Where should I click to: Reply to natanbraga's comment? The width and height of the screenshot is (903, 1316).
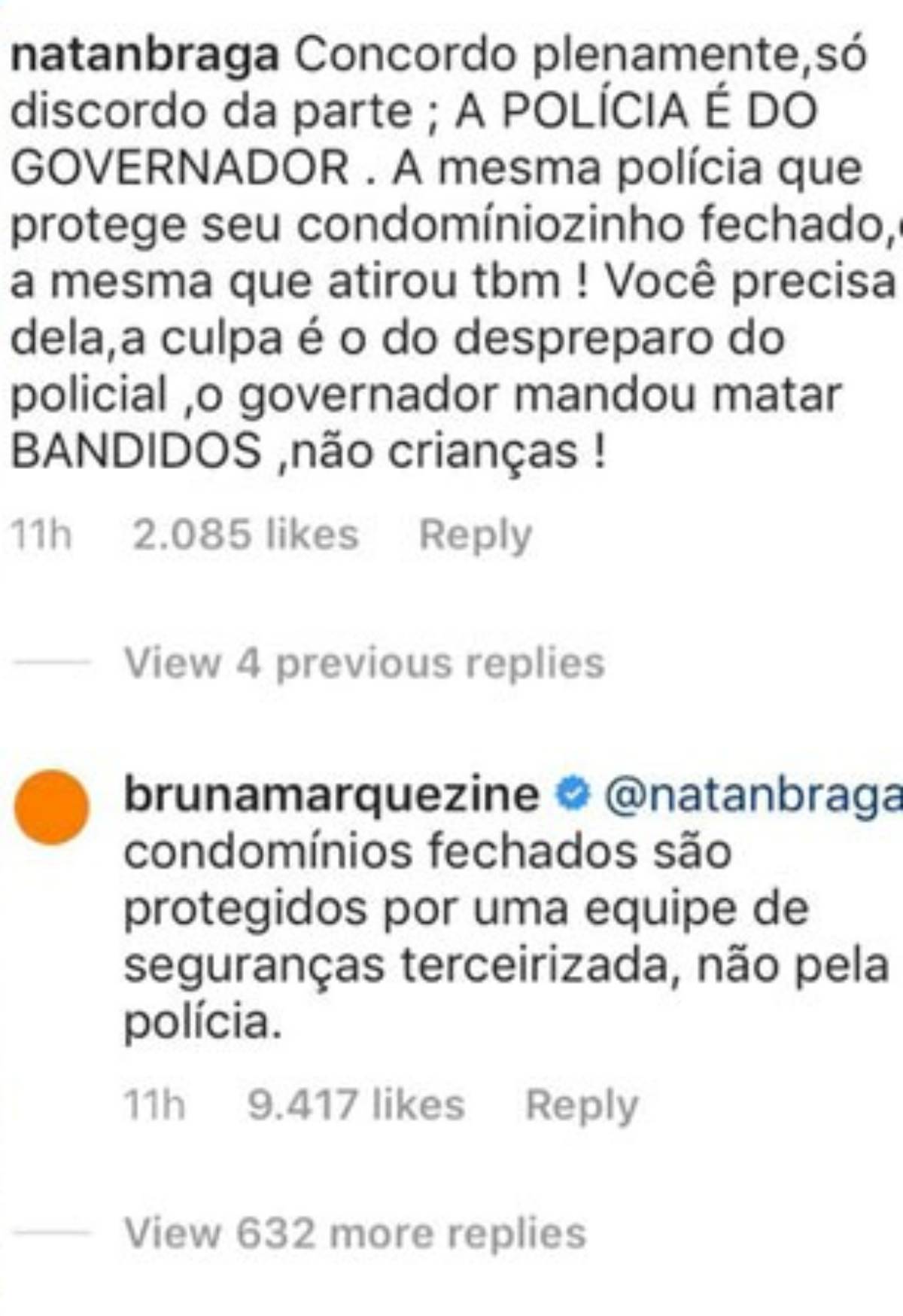(475, 535)
